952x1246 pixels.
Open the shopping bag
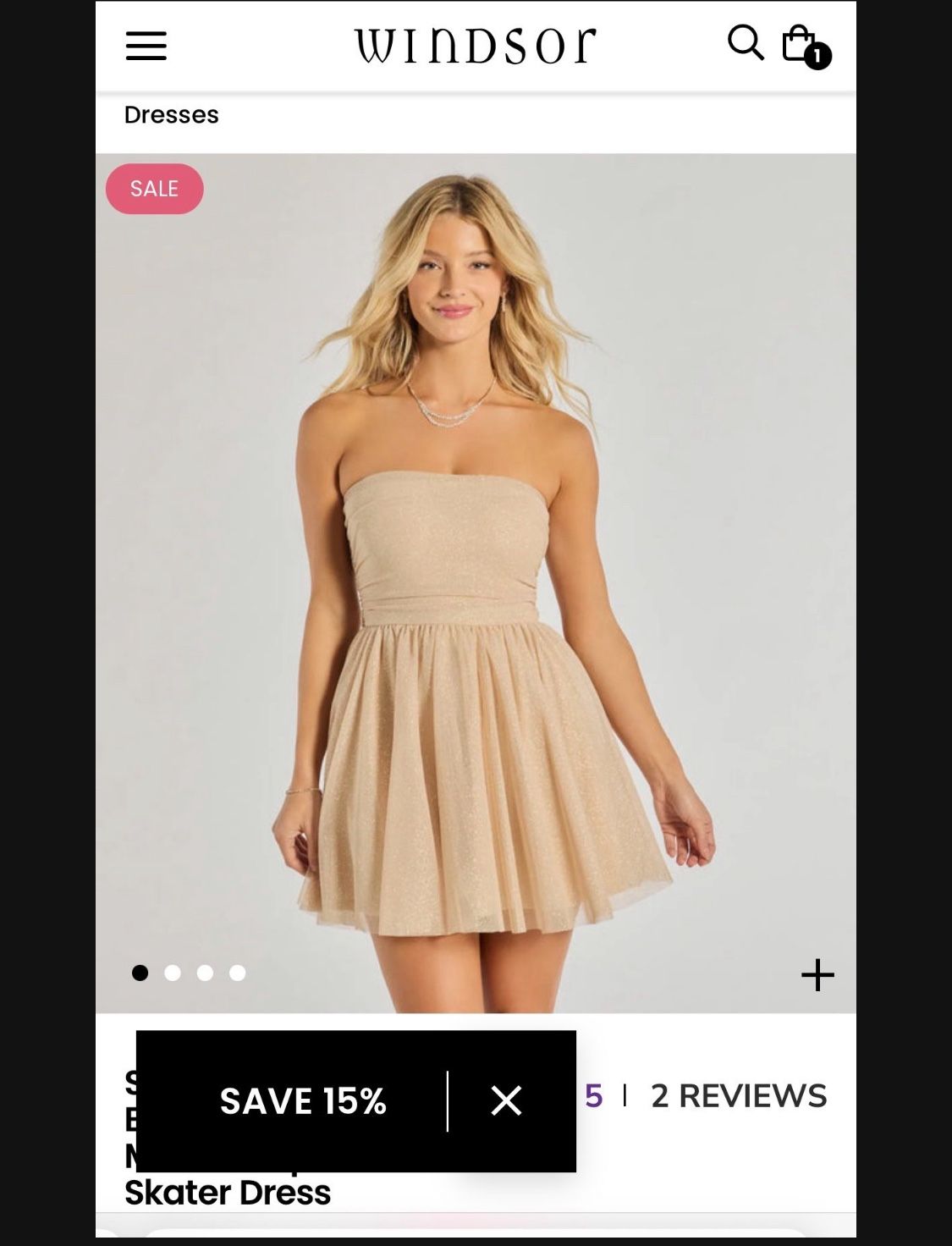tap(805, 45)
